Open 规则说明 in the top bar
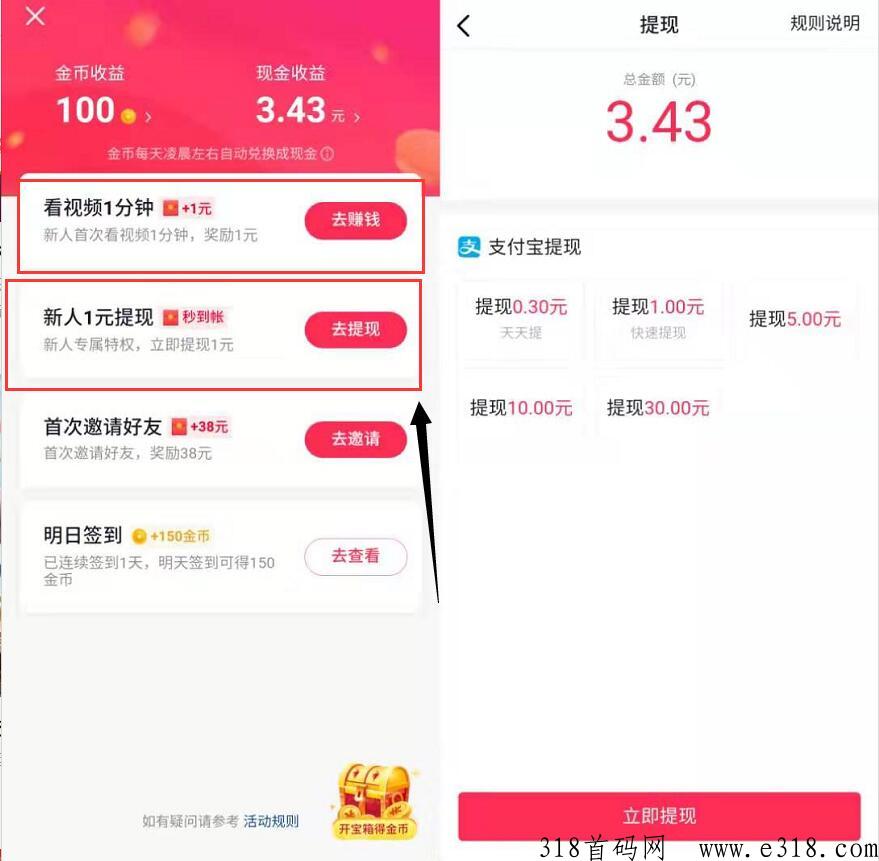 click(x=824, y=24)
